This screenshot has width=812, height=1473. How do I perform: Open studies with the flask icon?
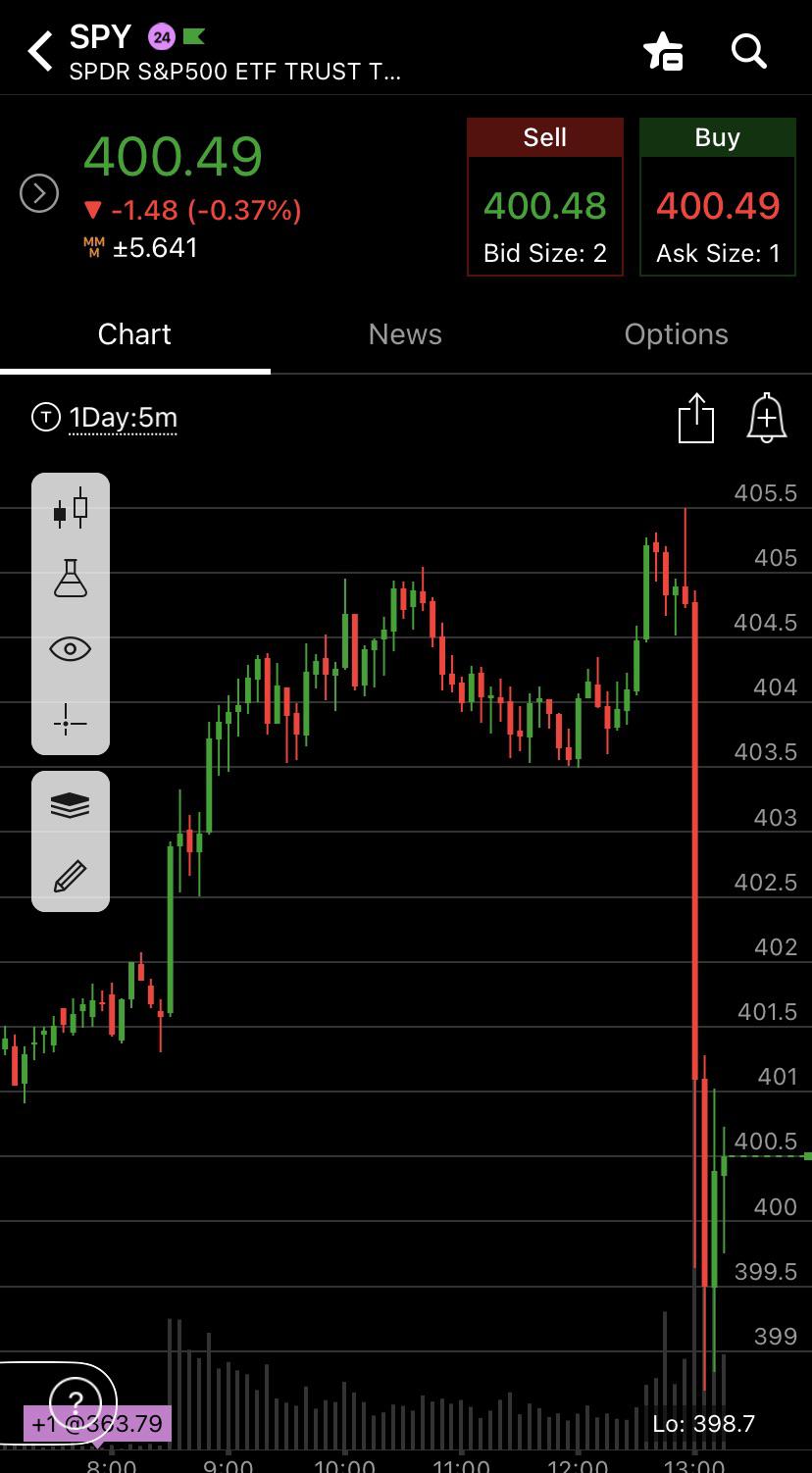point(71,579)
